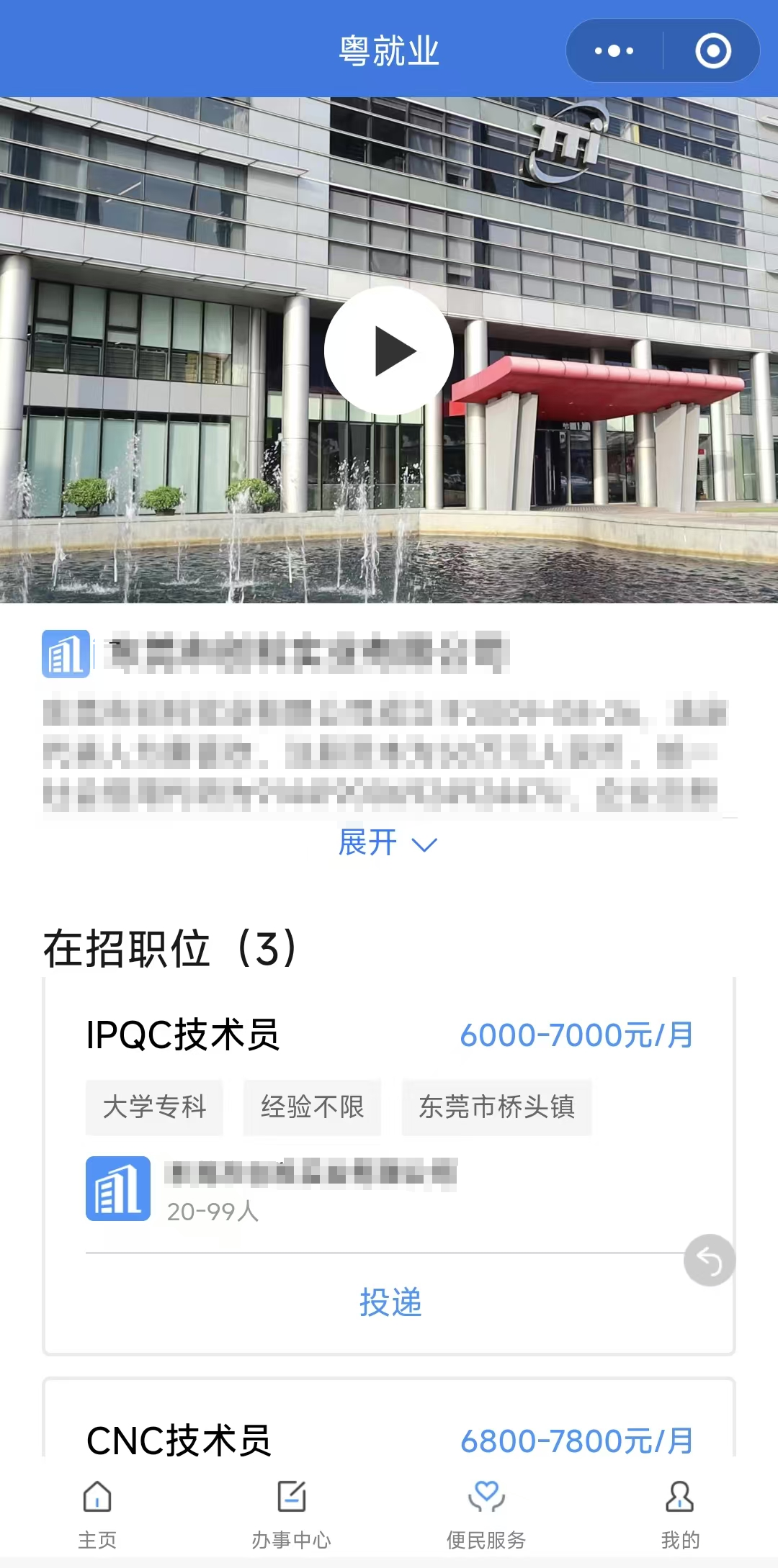Expand the company description with 展开
778x1568 pixels.
pyautogui.click(x=388, y=842)
